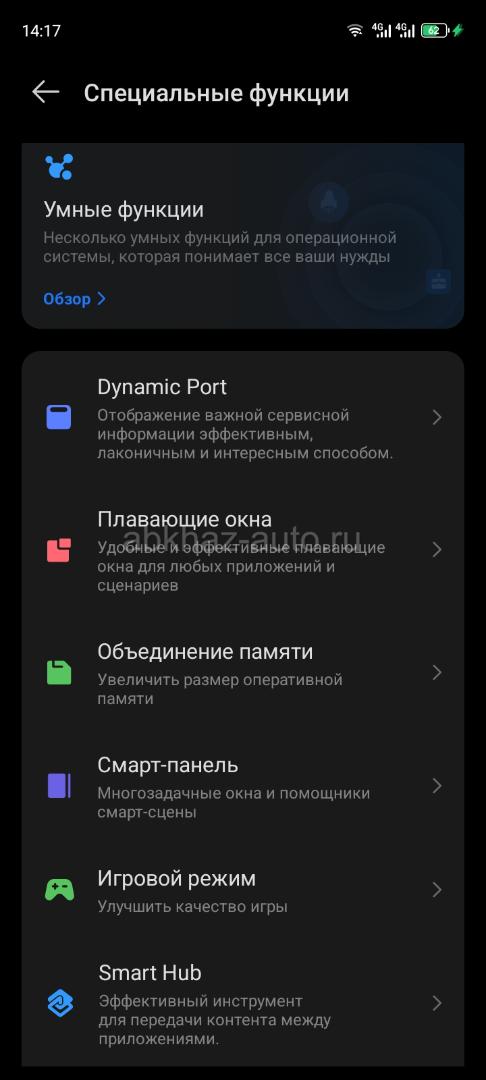Select Смарт-панель row
The width and height of the screenshot is (486, 1080).
(243, 786)
